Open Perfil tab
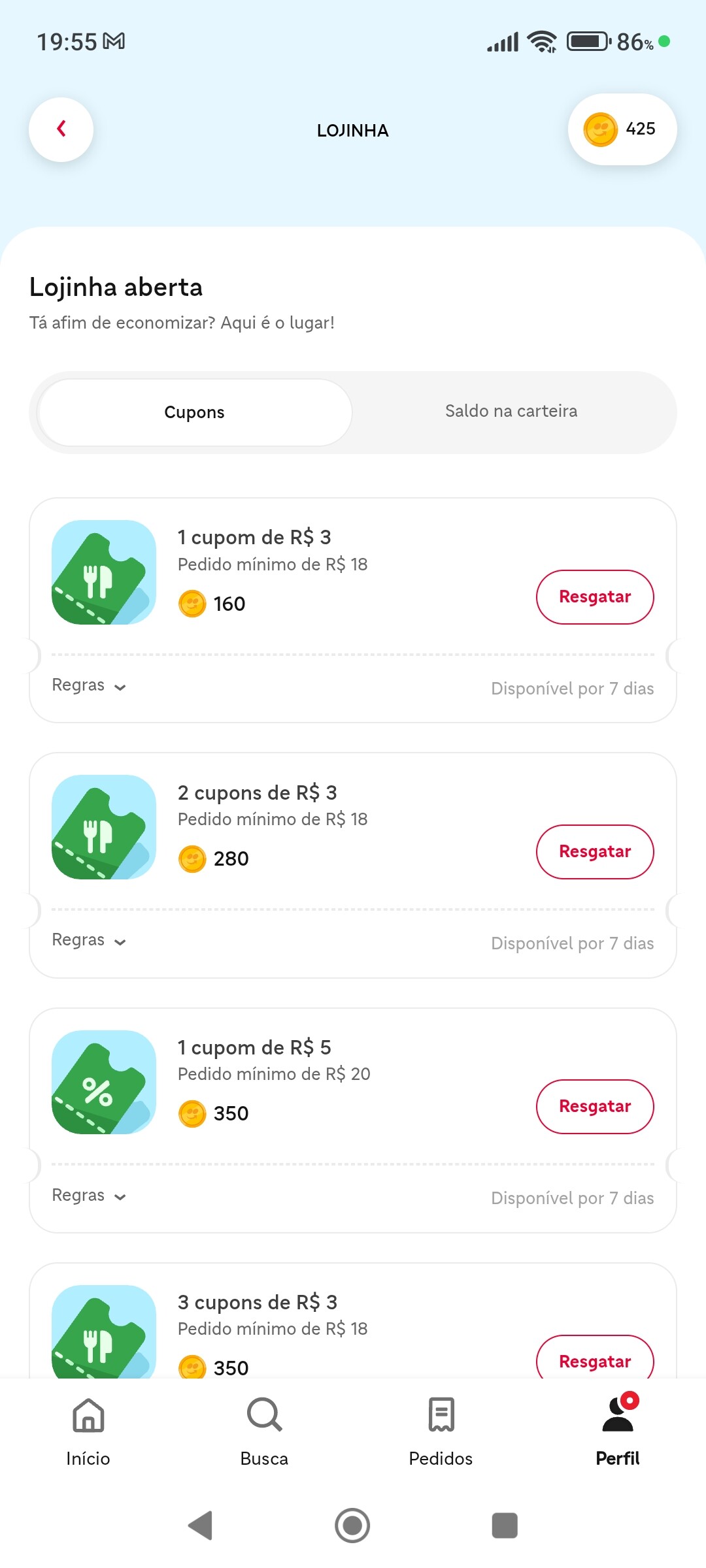The width and height of the screenshot is (706, 1568). click(618, 1432)
